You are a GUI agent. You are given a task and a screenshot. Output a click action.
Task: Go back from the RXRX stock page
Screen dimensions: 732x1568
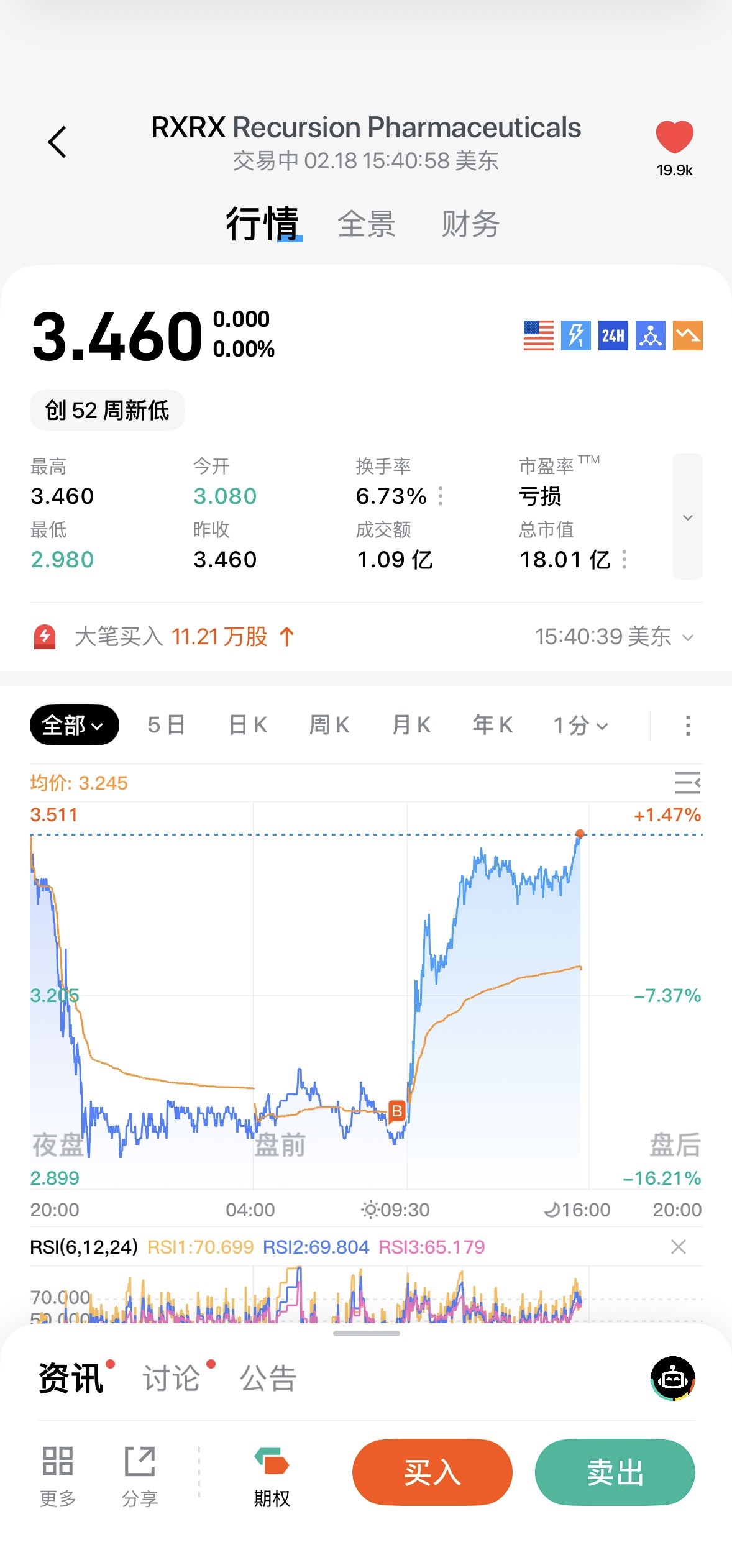point(57,142)
